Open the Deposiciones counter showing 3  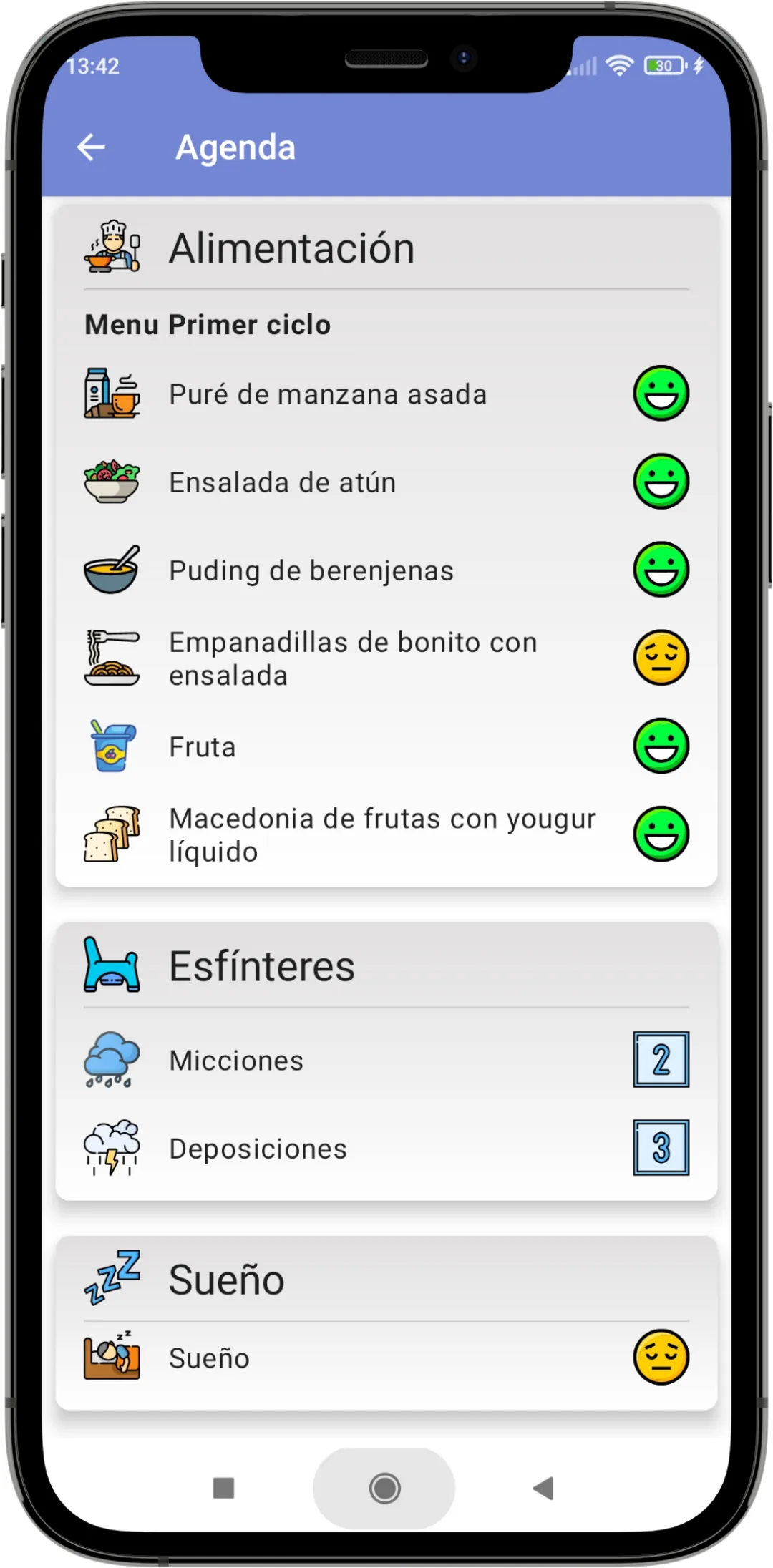[x=661, y=1148]
